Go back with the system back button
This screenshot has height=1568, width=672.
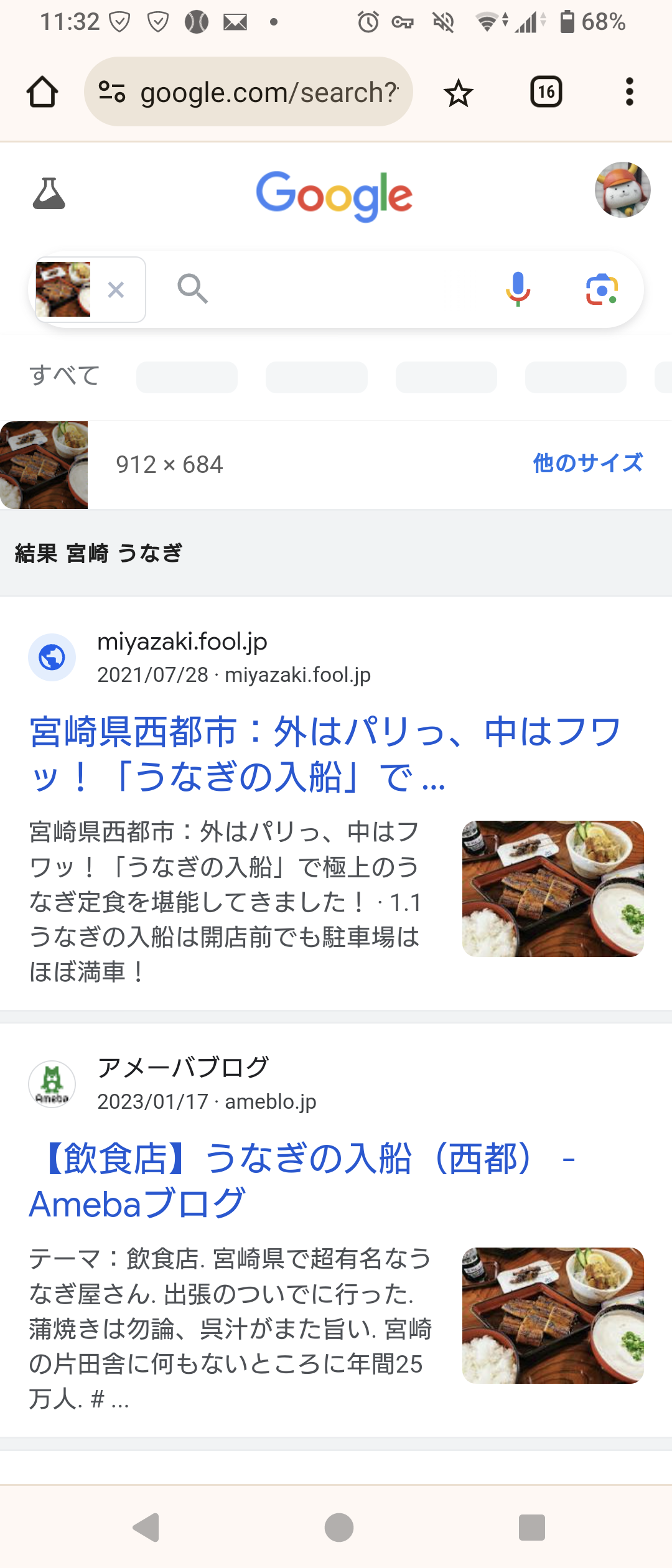pos(147,1527)
